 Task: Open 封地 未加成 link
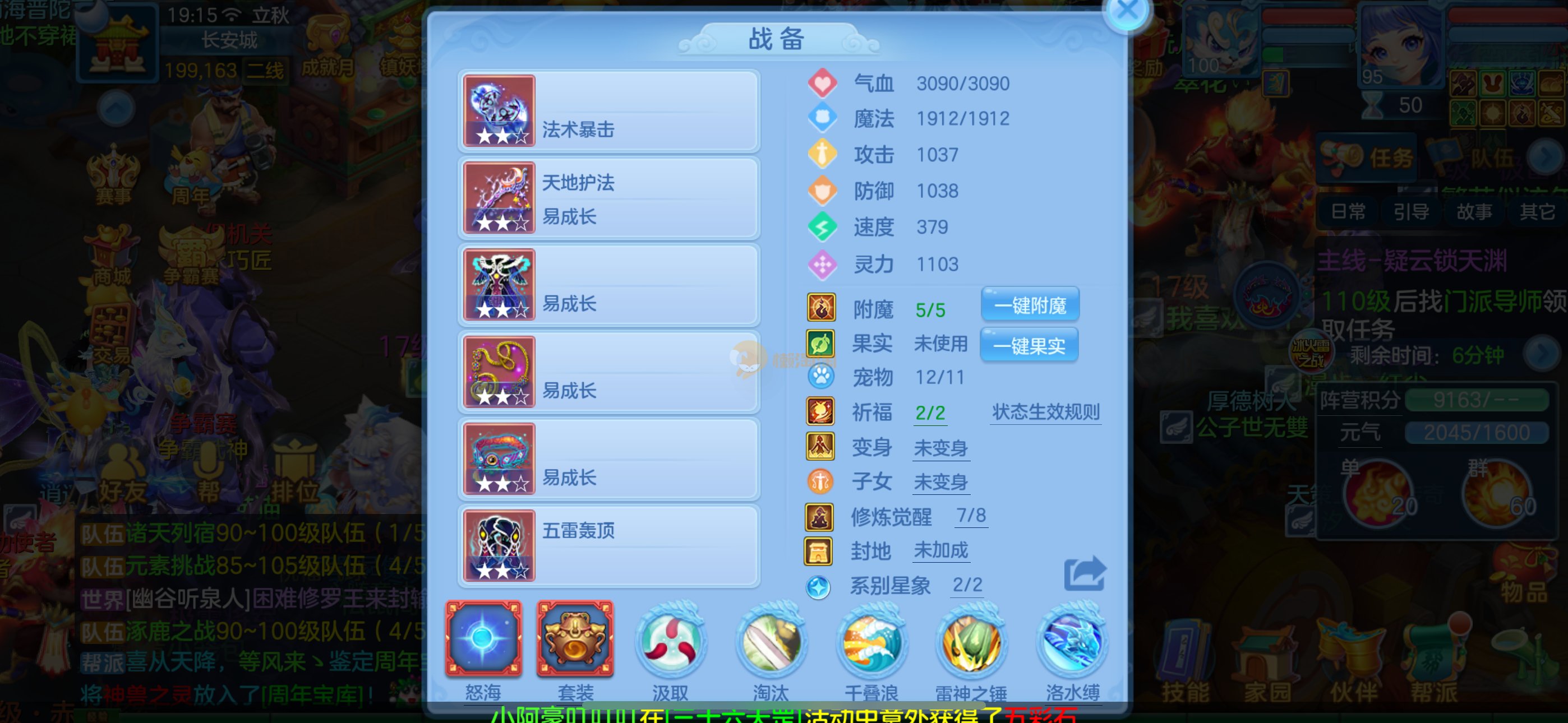[x=940, y=551]
